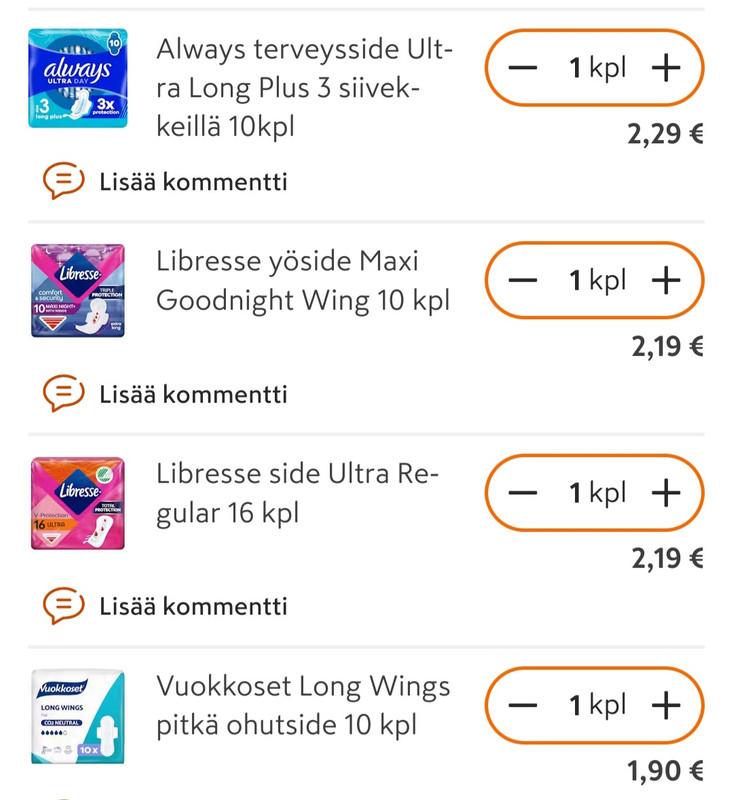733x800 pixels.
Task: Decrease quantity of Libresse yöside Maxi Goodnight
Action: [523, 280]
